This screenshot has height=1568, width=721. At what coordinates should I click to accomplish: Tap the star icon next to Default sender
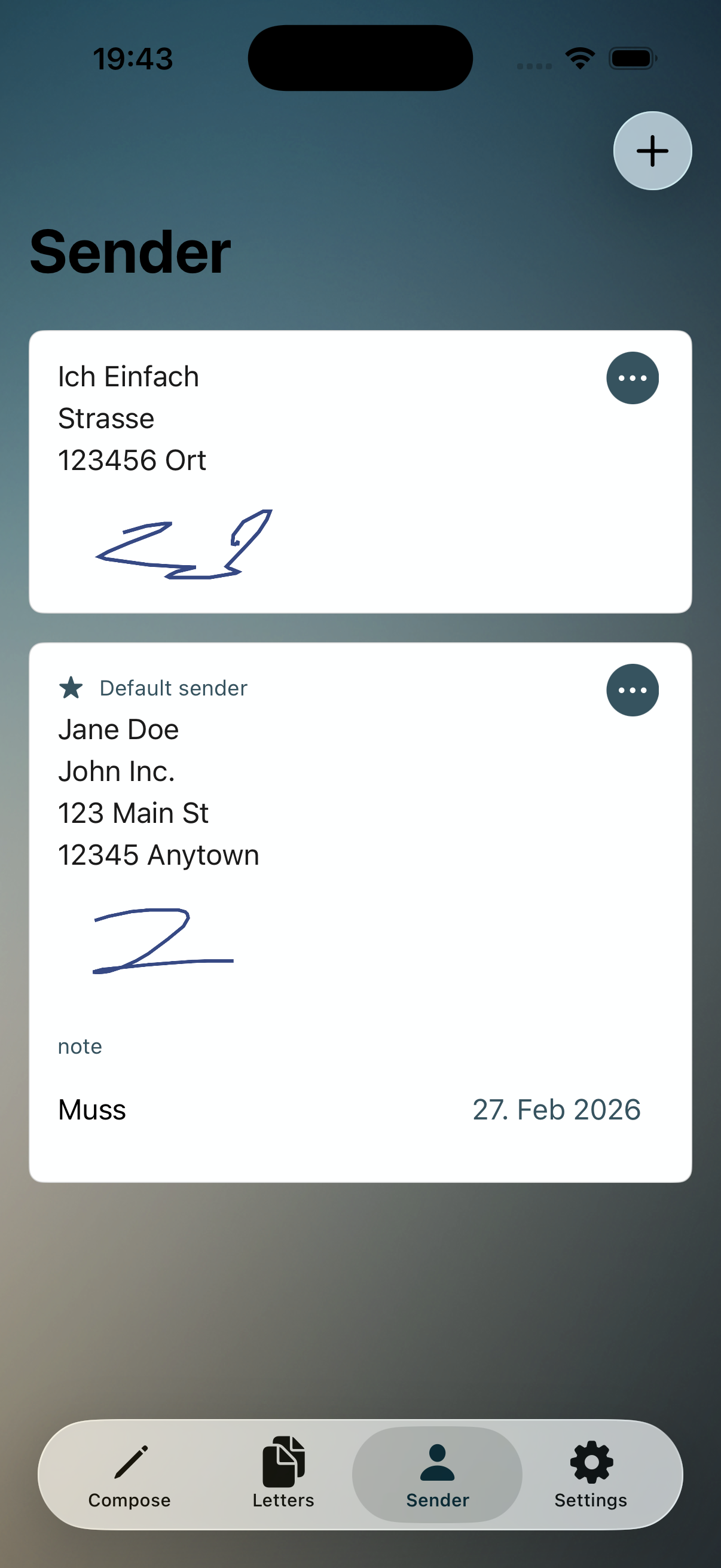(x=72, y=688)
